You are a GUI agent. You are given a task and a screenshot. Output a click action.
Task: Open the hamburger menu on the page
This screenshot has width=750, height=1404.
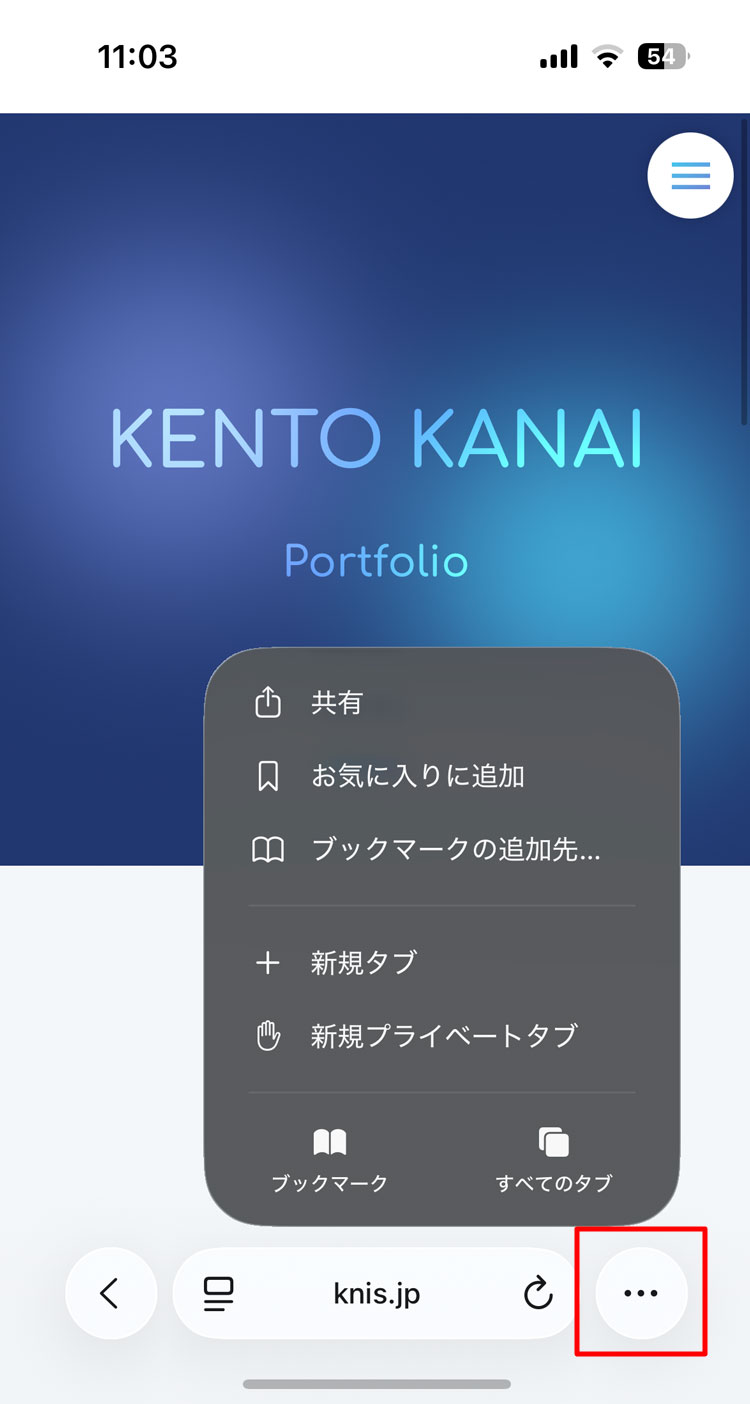690,175
